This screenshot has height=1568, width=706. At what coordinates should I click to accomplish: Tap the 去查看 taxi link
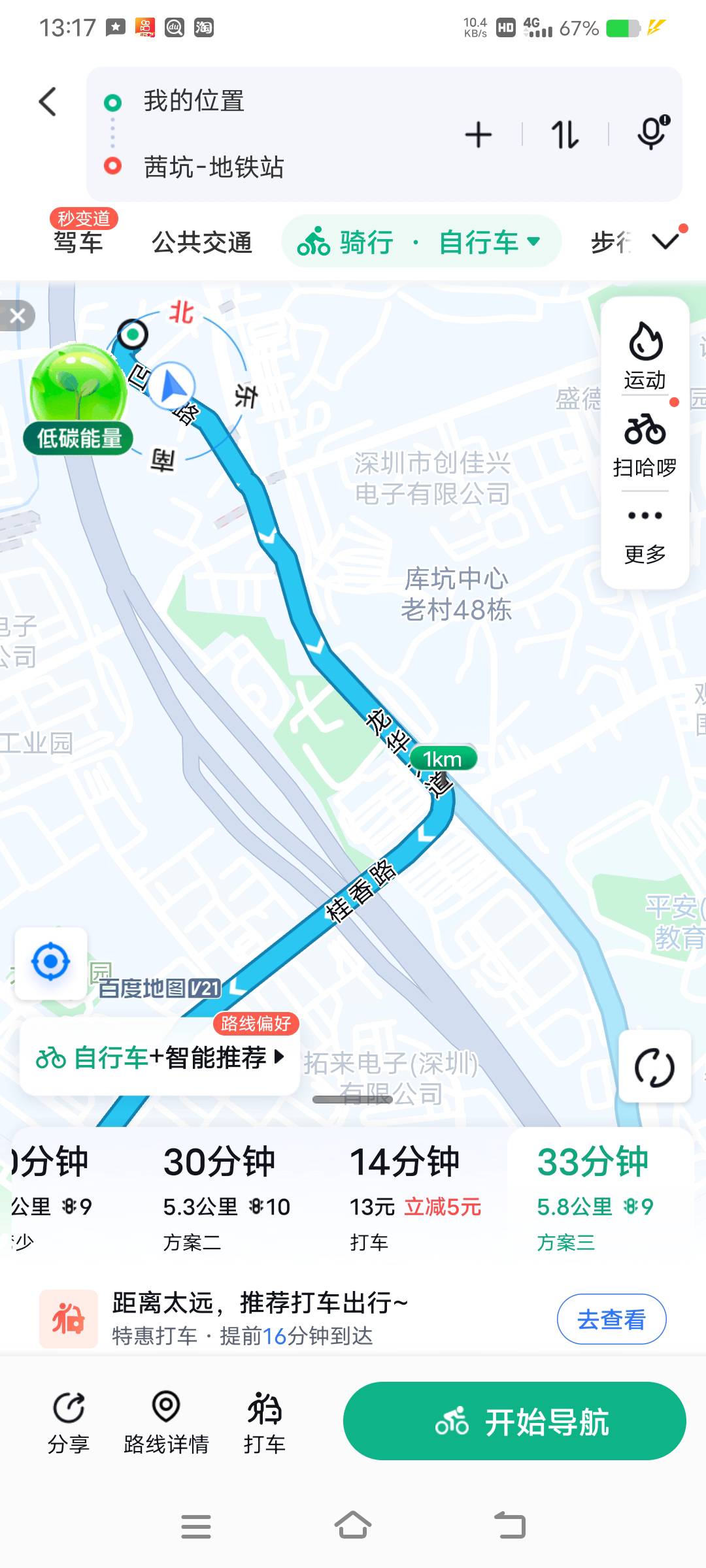click(x=611, y=1318)
